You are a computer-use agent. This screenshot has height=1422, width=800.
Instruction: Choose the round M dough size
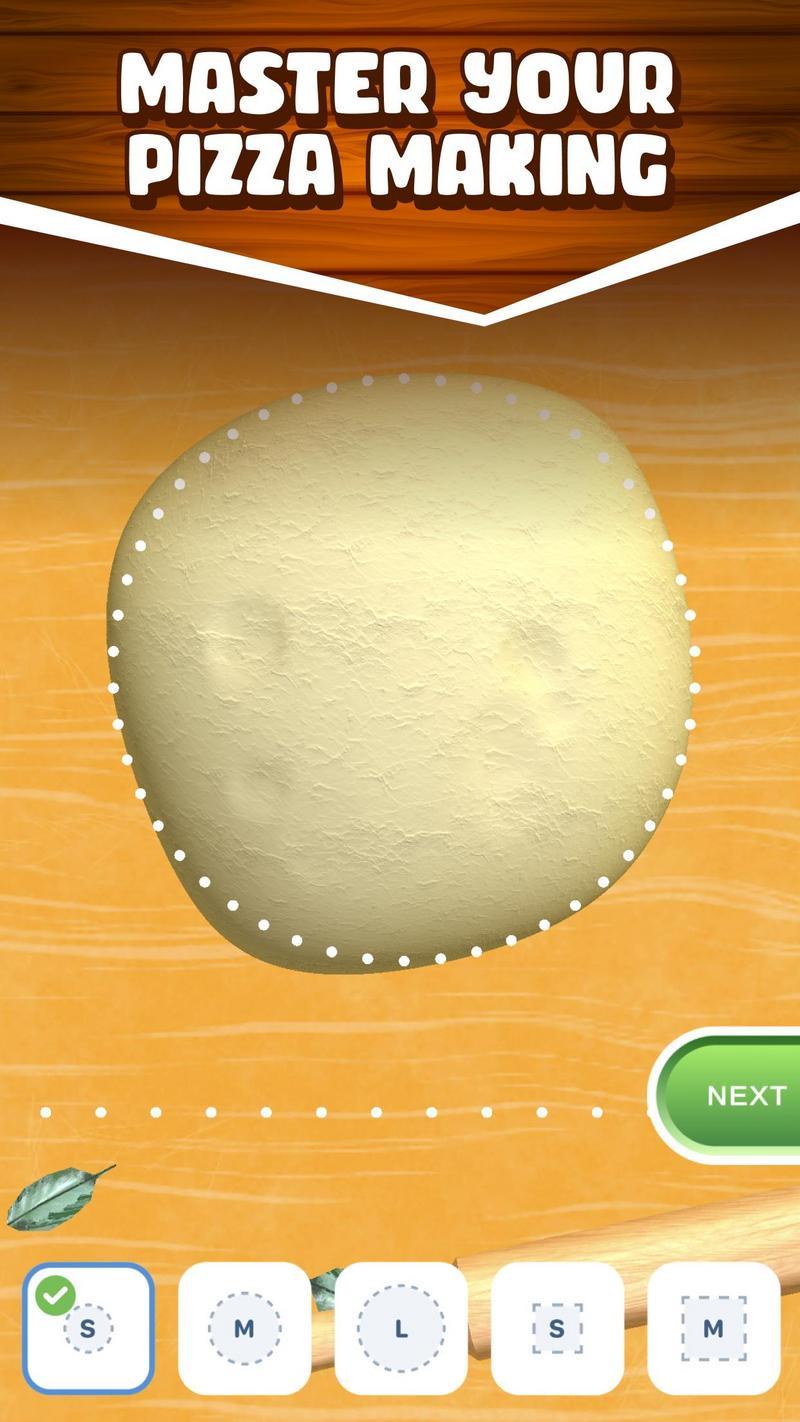(x=244, y=1328)
